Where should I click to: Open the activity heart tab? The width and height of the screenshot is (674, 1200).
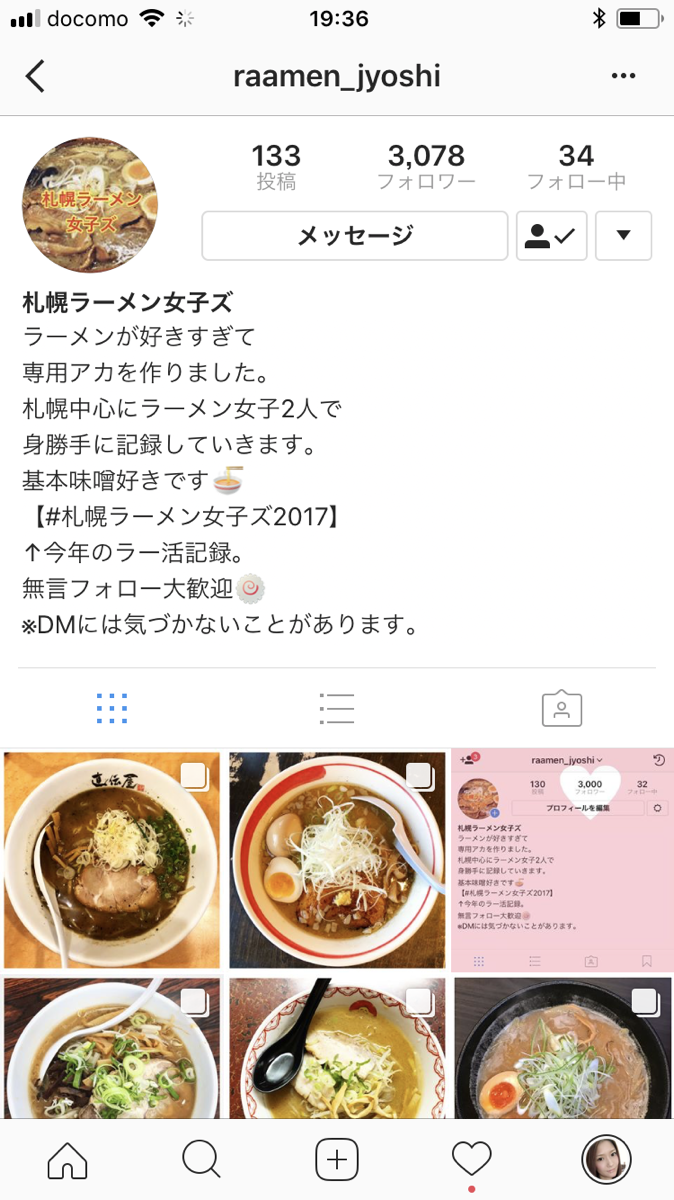(x=471, y=1160)
